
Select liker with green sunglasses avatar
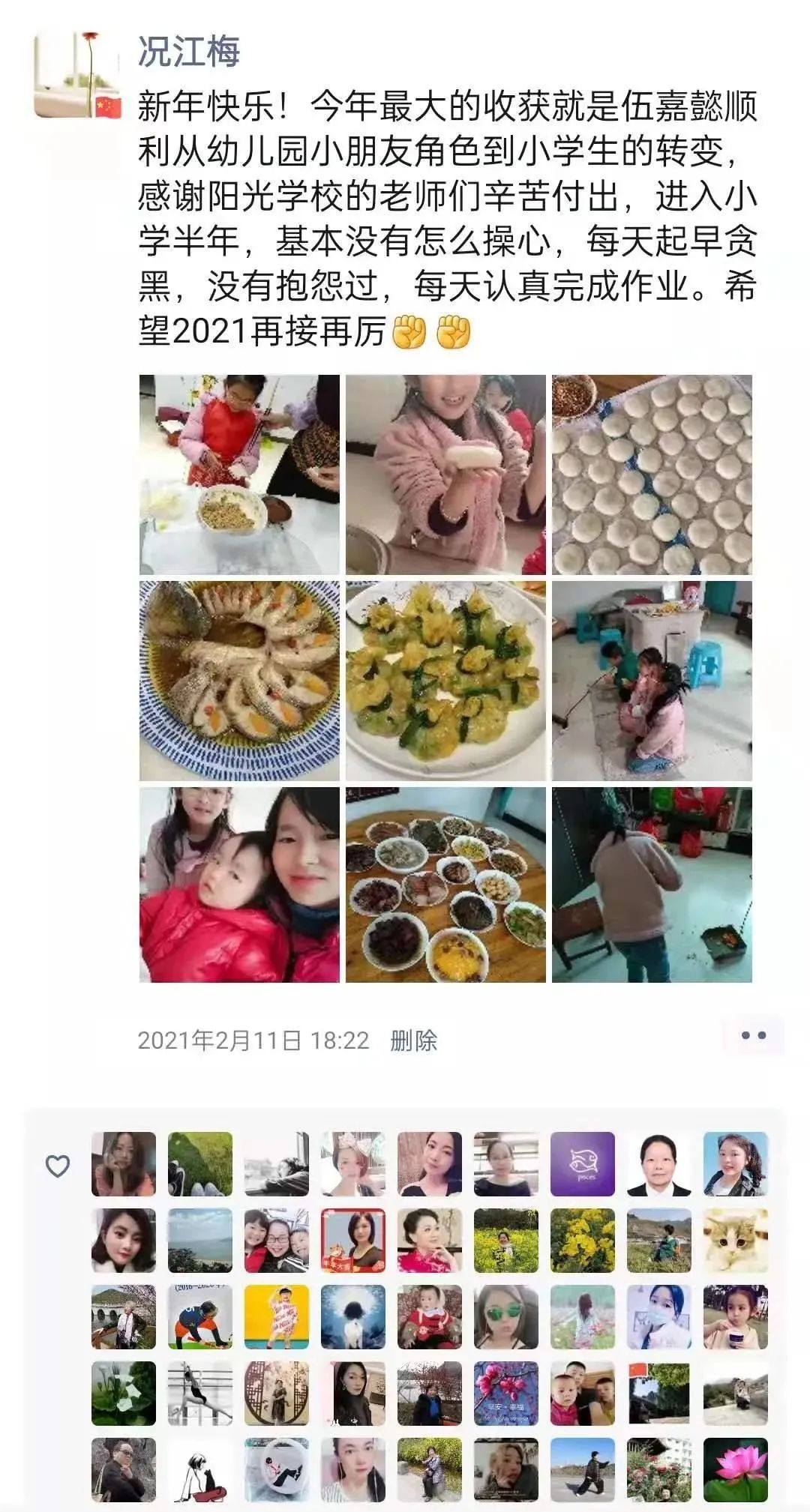pos(506,1316)
